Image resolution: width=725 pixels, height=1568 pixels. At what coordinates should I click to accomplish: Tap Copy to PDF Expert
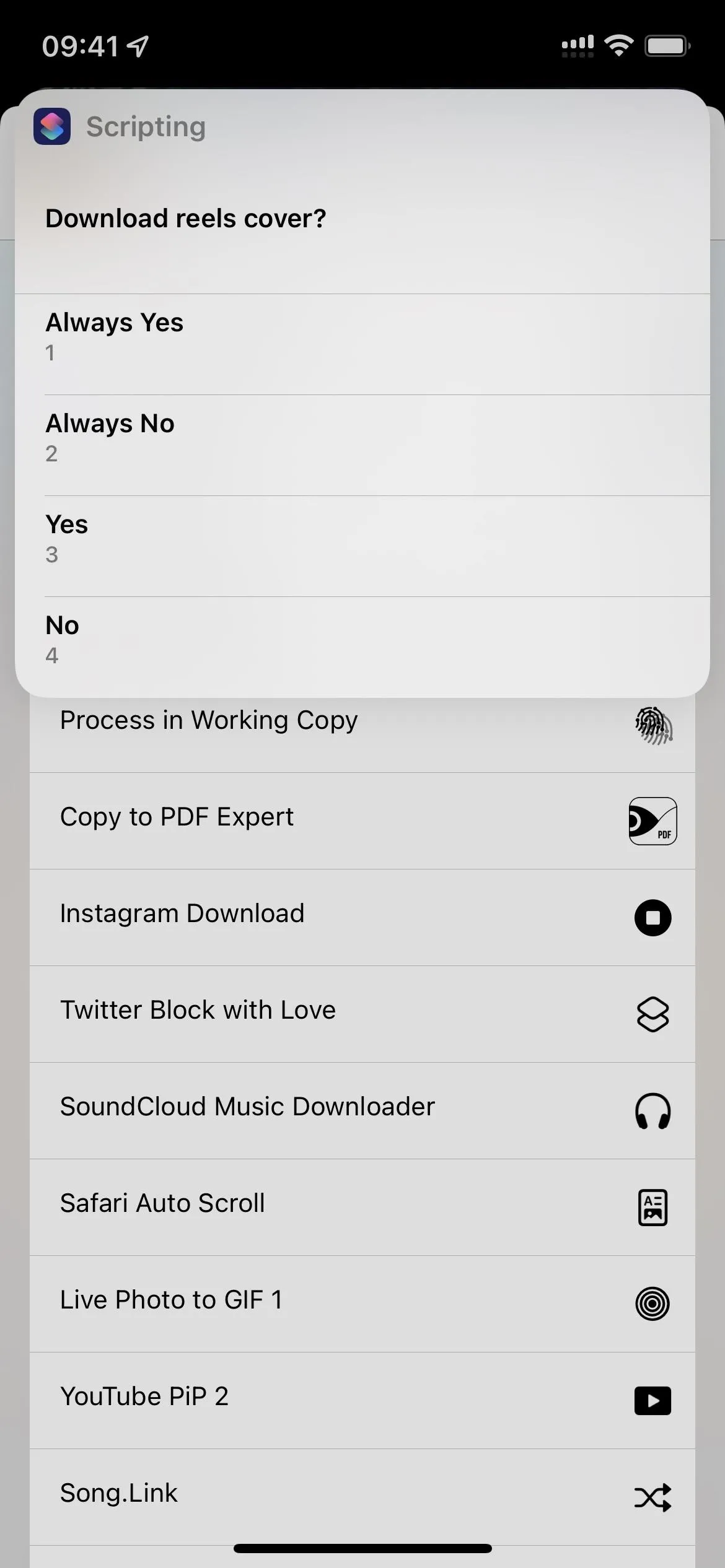(362, 821)
